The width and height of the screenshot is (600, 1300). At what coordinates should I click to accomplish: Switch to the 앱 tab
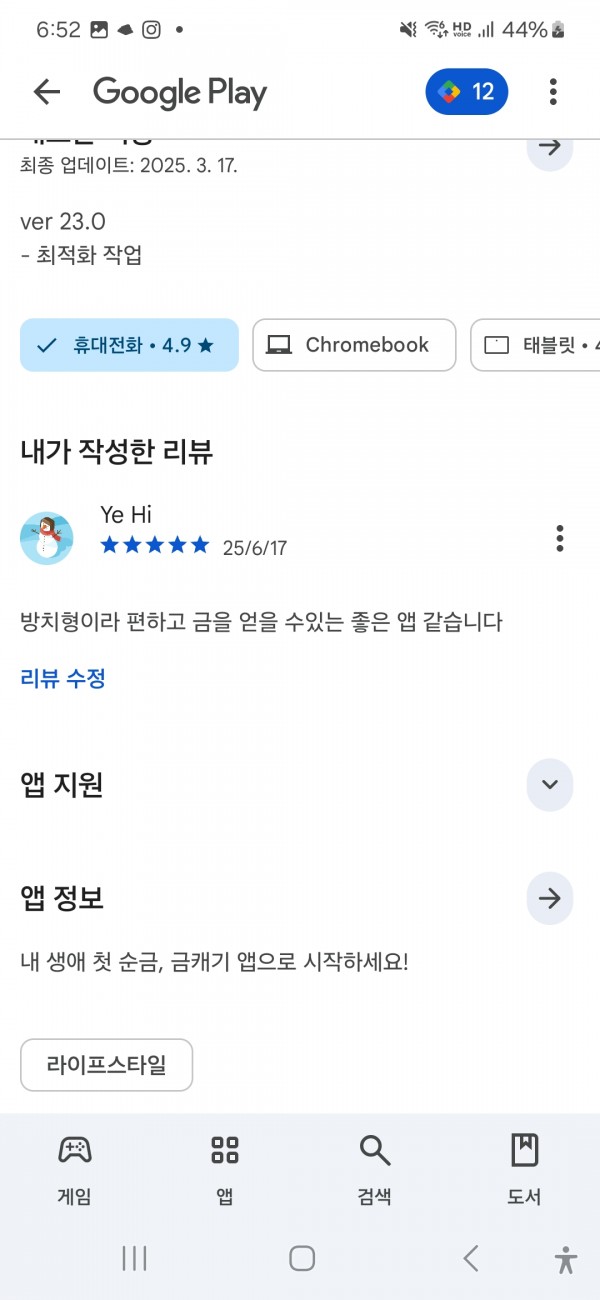coord(225,1170)
